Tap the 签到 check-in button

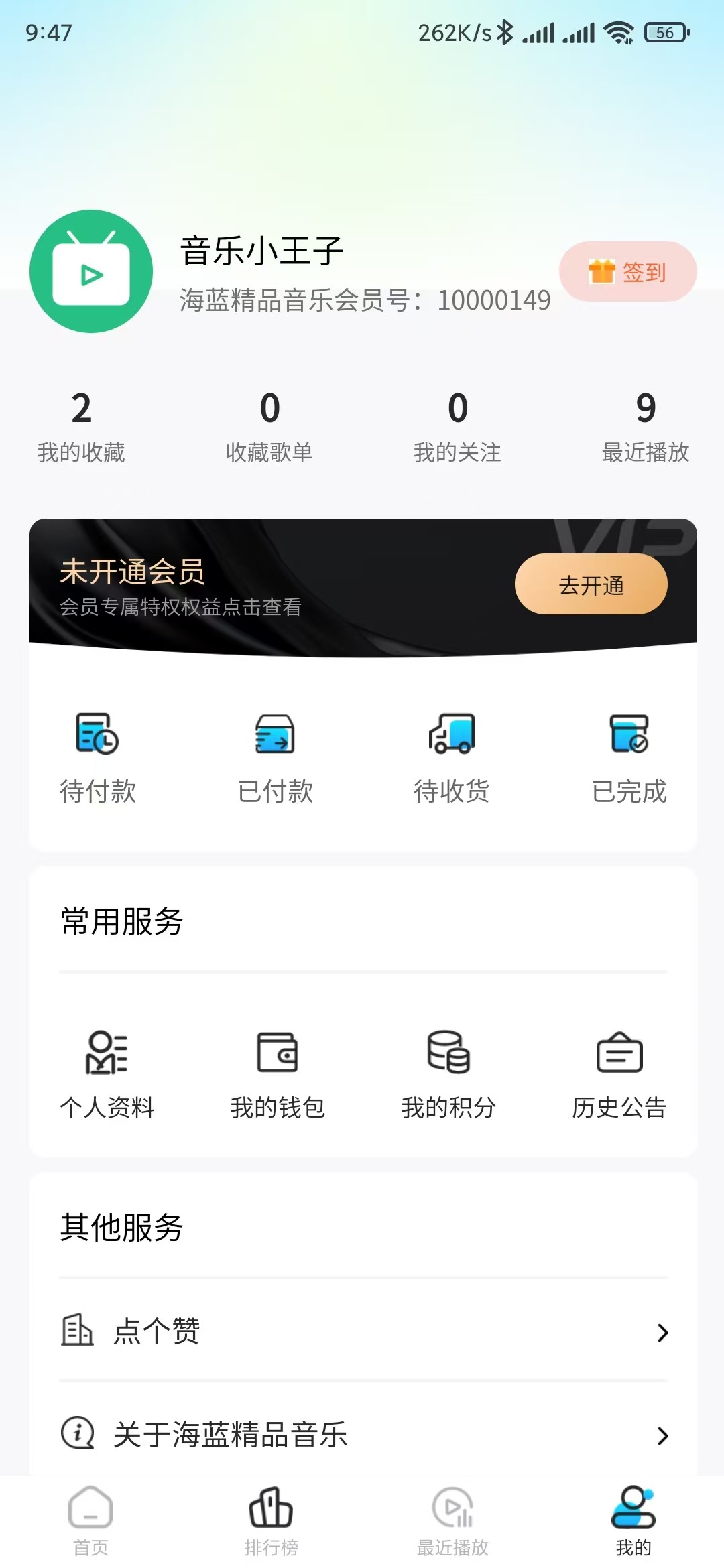(x=627, y=271)
